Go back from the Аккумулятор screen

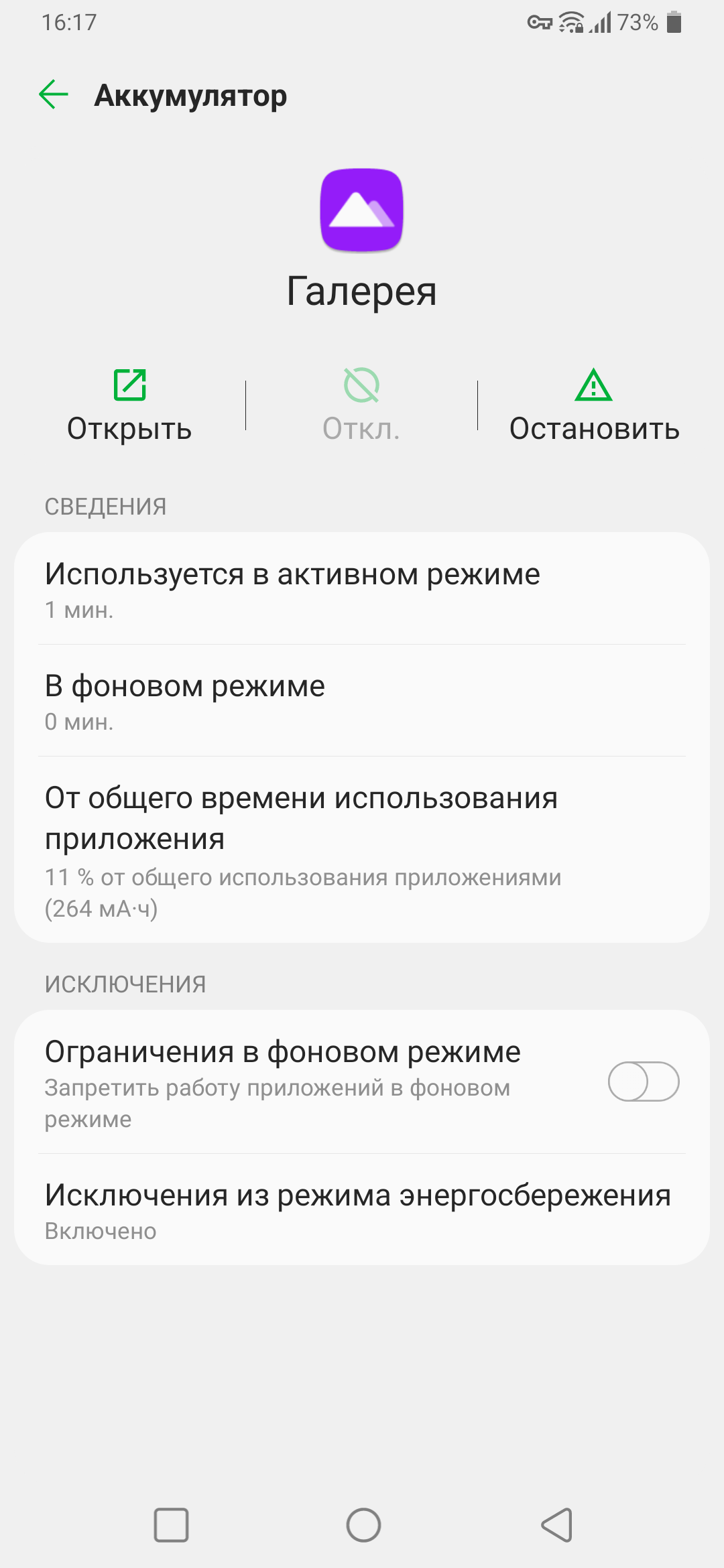pos(54,94)
